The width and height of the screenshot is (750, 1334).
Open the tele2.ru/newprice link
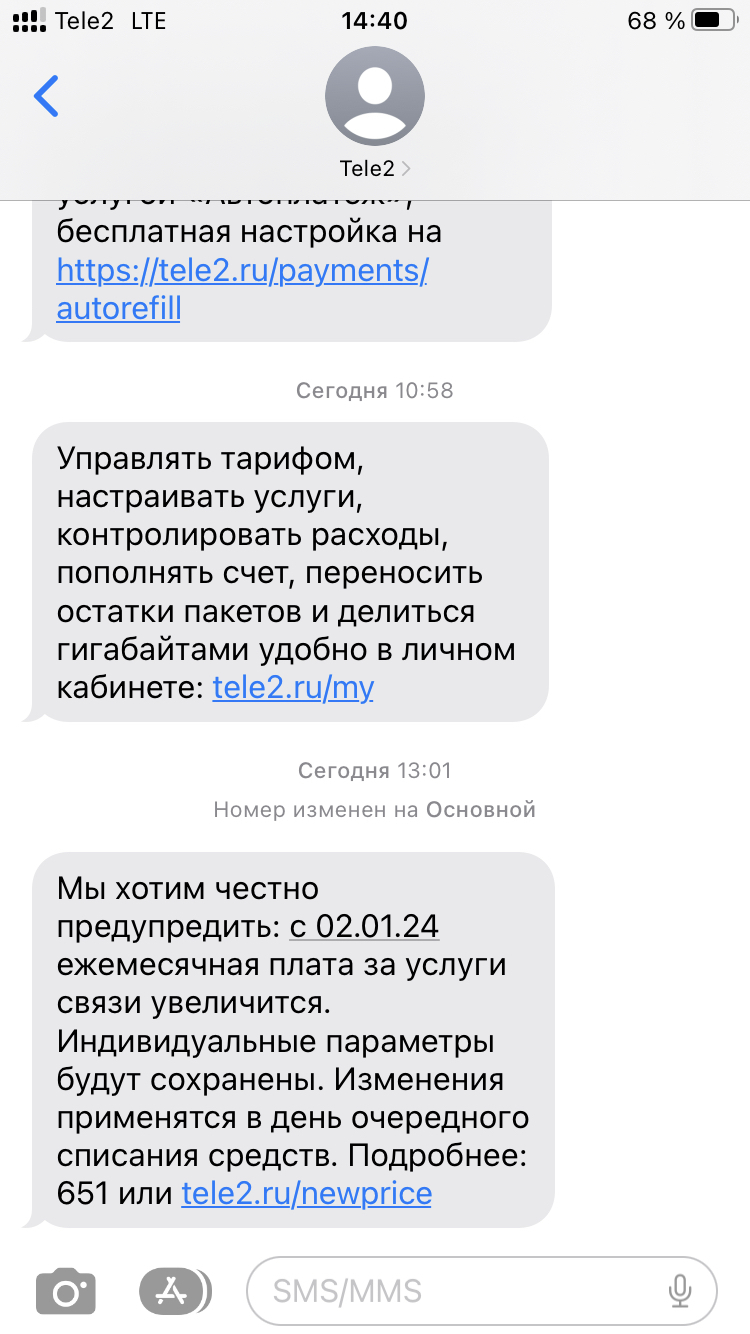306,1192
